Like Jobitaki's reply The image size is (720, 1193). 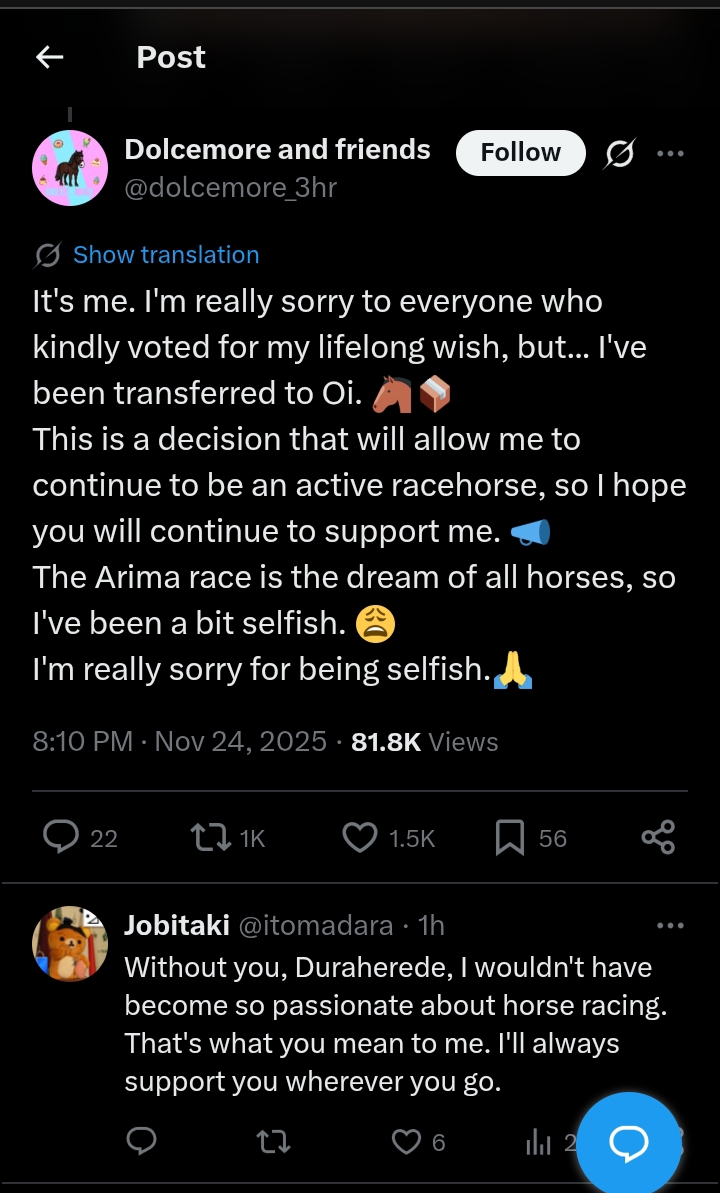tap(406, 1142)
